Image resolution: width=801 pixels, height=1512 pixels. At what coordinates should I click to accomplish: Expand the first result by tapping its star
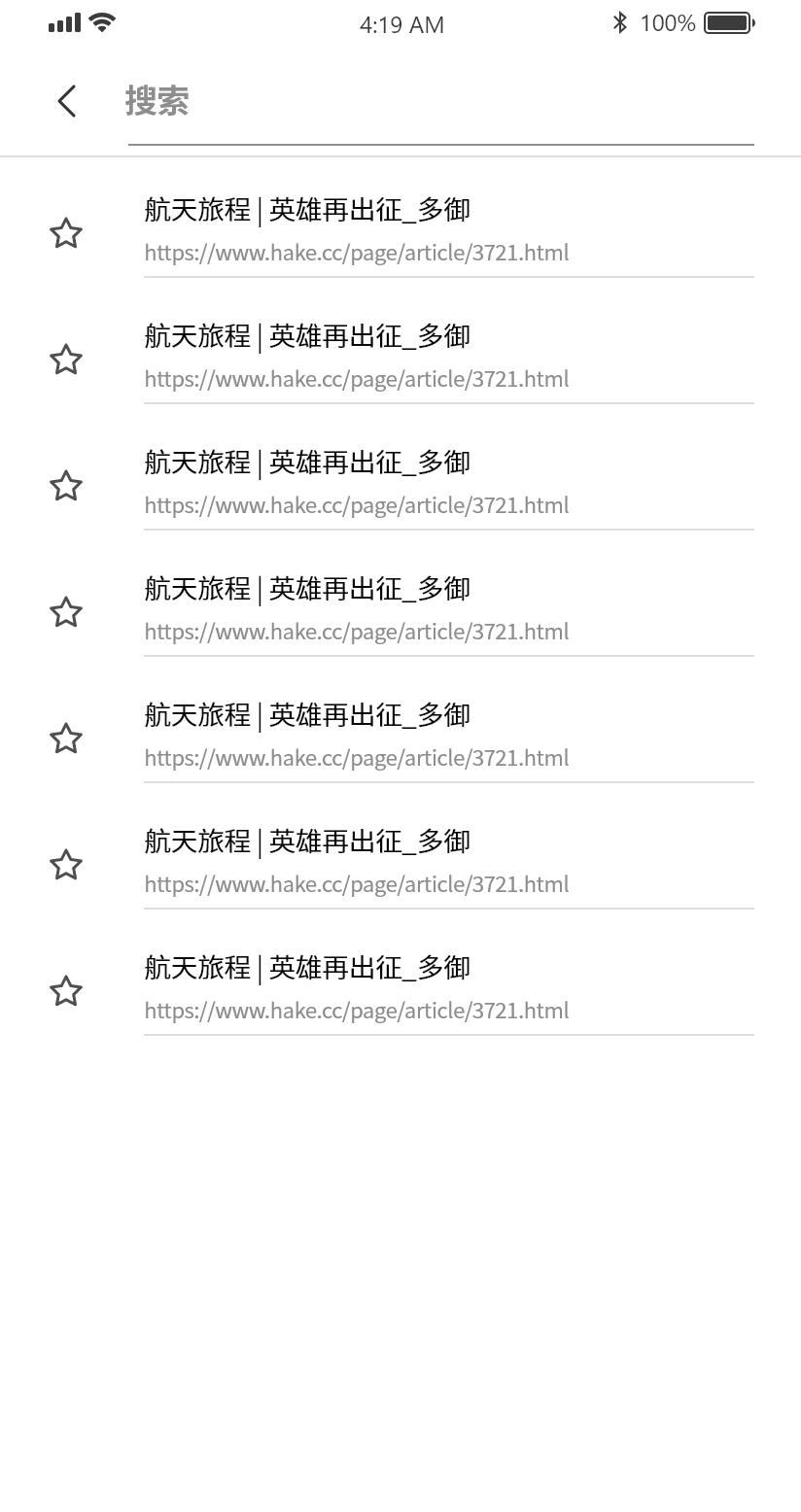(65, 233)
